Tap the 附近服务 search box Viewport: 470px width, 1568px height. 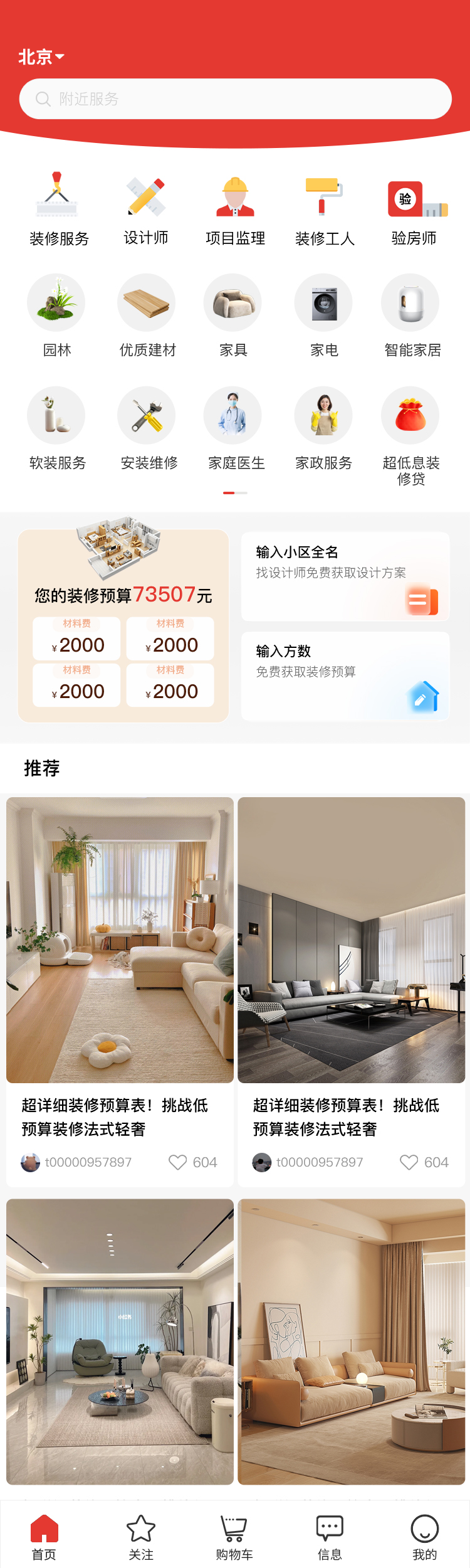pyautogui.click(x=235, y=99)
